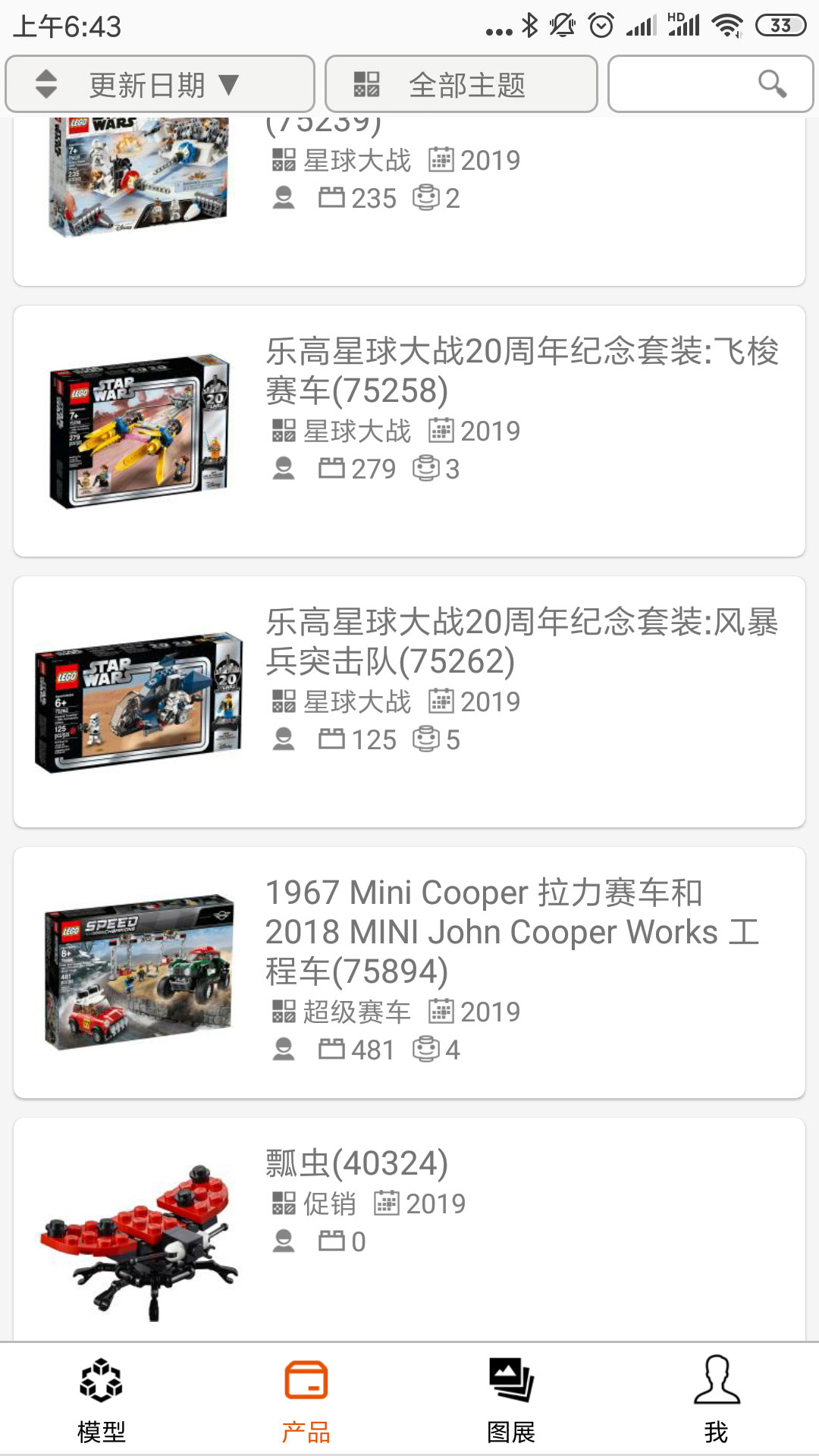
Task: Click the sort arrows icon beside 更新日期
Action: pos(47,84)
